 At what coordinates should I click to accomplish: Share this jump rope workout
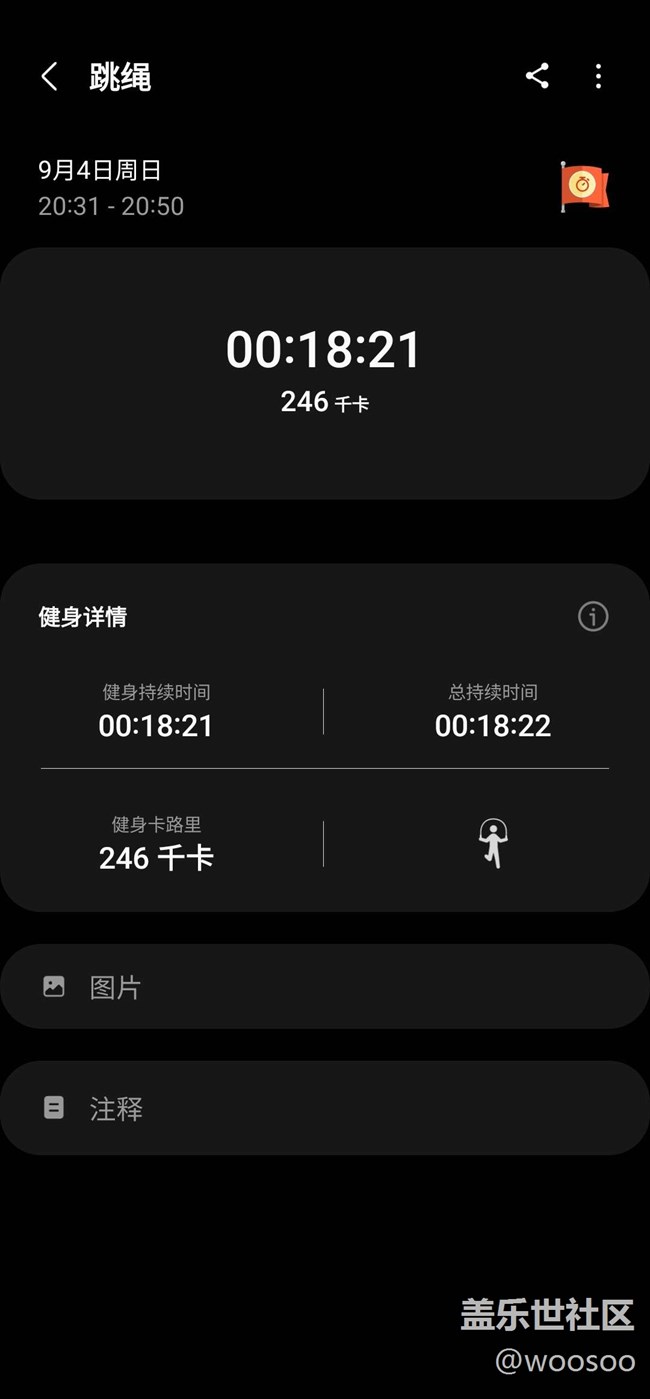(x=537, y=76)
